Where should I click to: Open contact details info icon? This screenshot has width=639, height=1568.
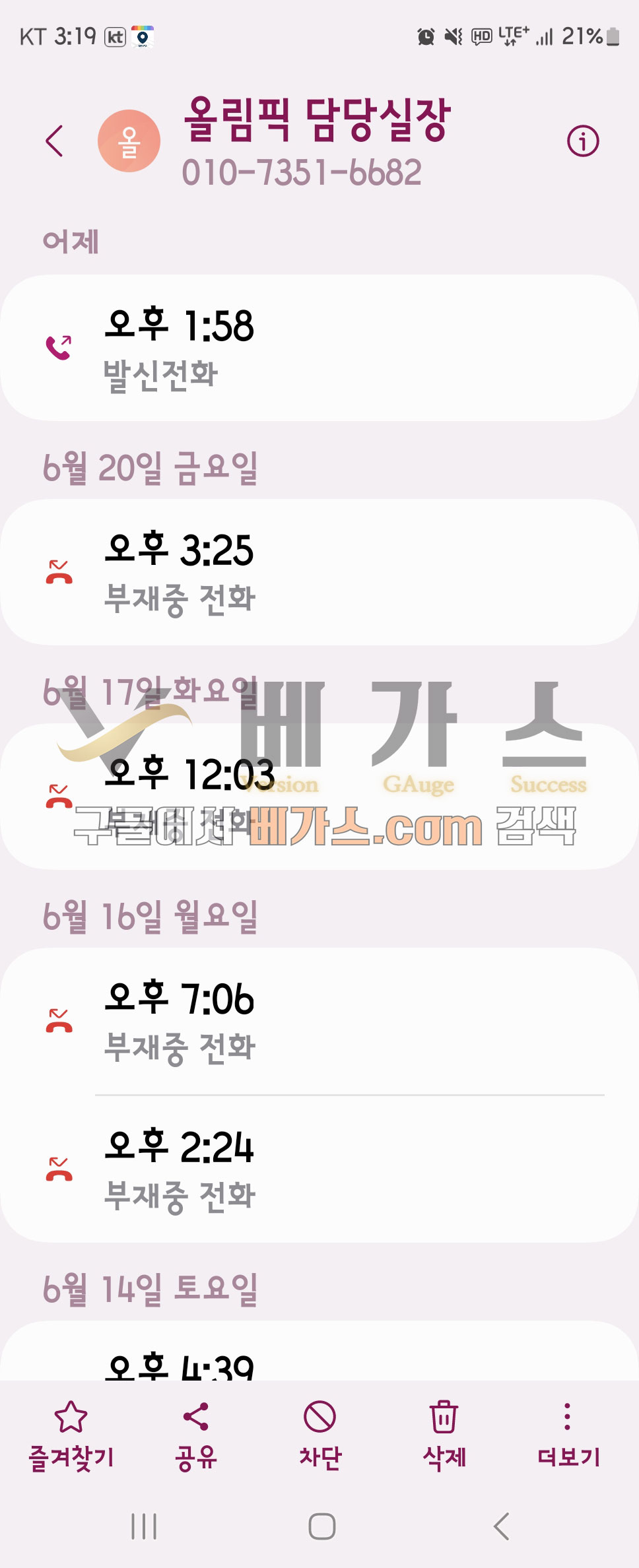(x=582, y=141)
